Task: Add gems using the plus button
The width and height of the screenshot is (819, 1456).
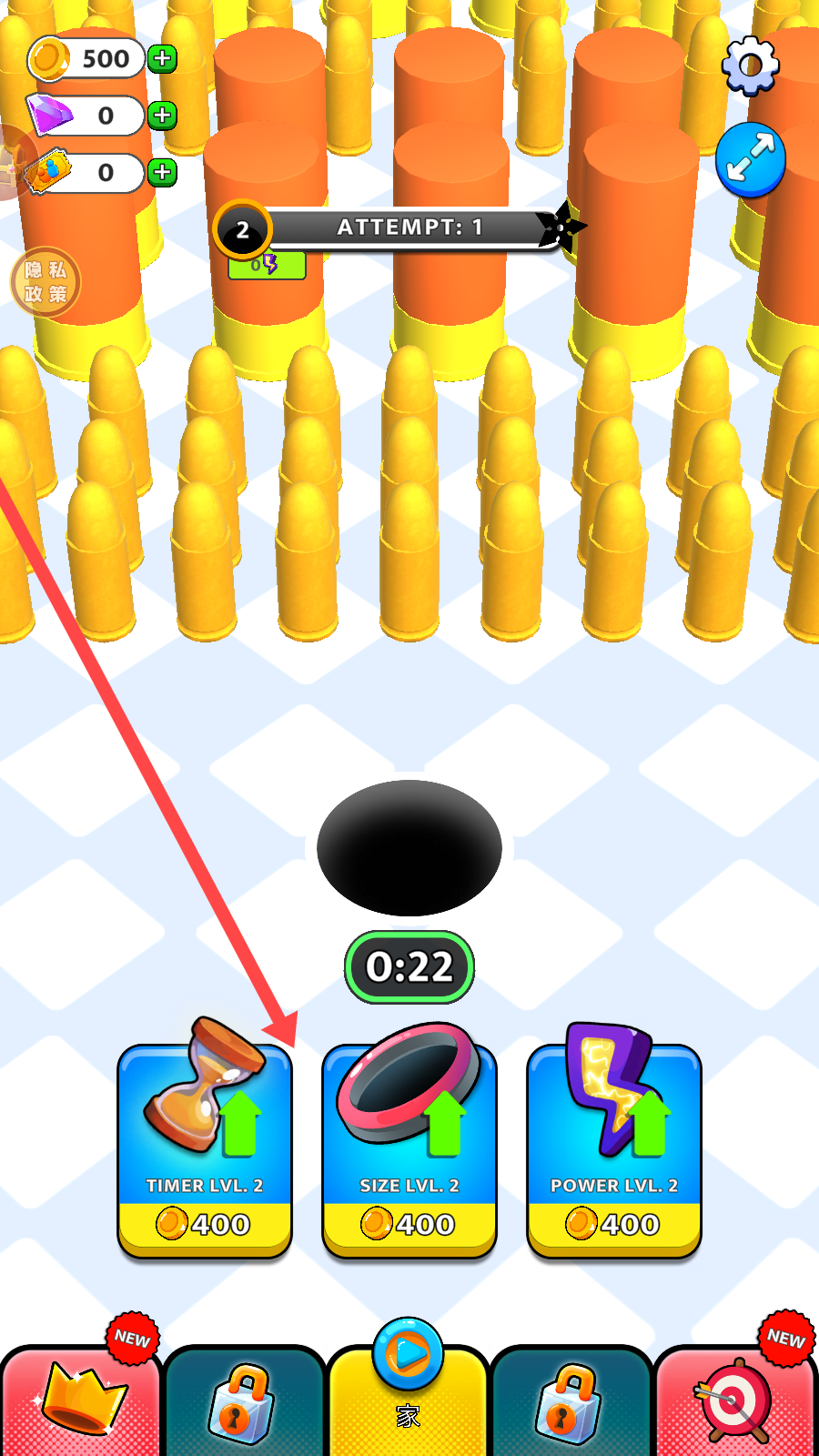Action: point(162,116)
